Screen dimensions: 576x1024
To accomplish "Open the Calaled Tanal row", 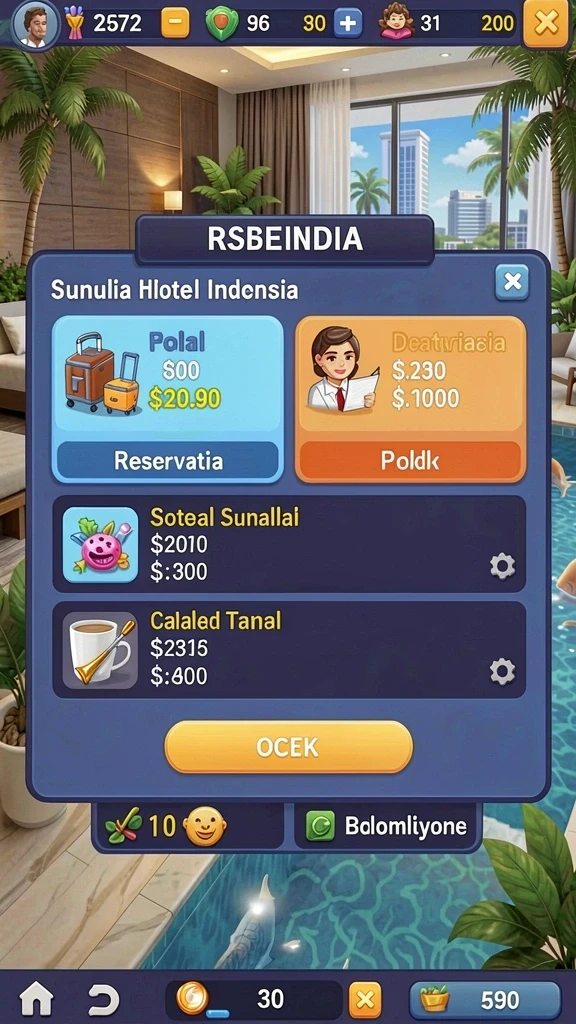I will [x=289, y=650].
